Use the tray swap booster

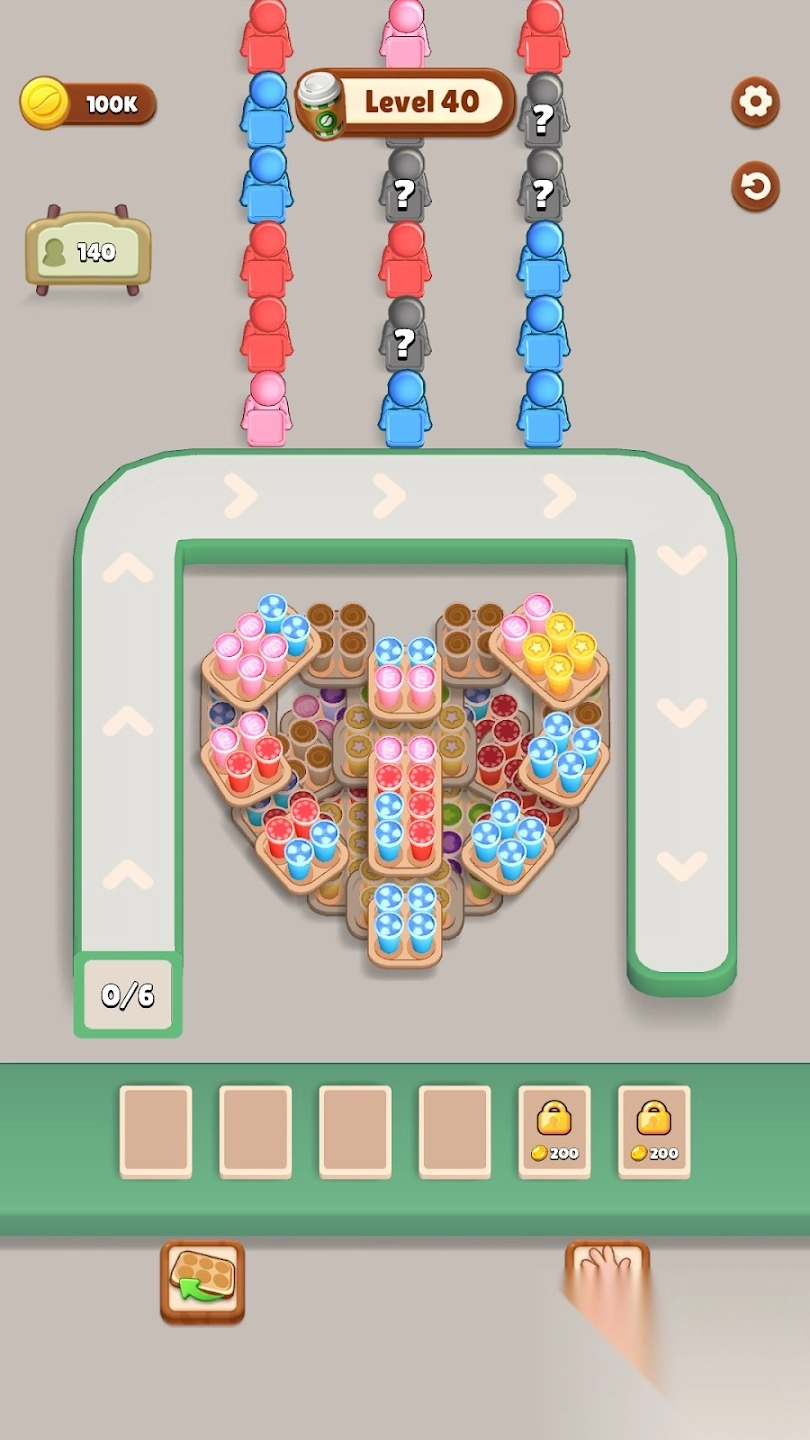point(202,1282)
